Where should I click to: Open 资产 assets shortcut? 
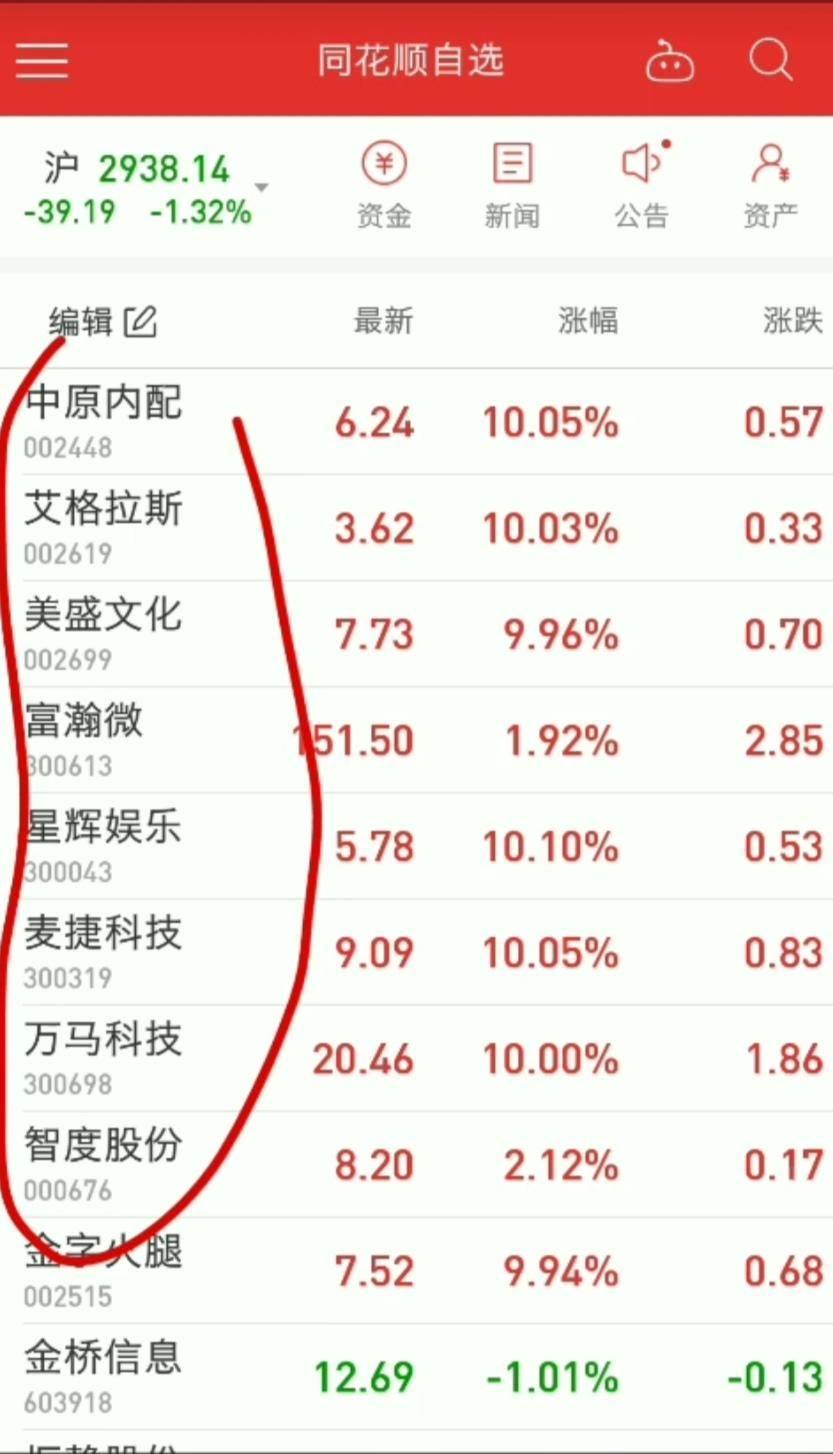770,186
